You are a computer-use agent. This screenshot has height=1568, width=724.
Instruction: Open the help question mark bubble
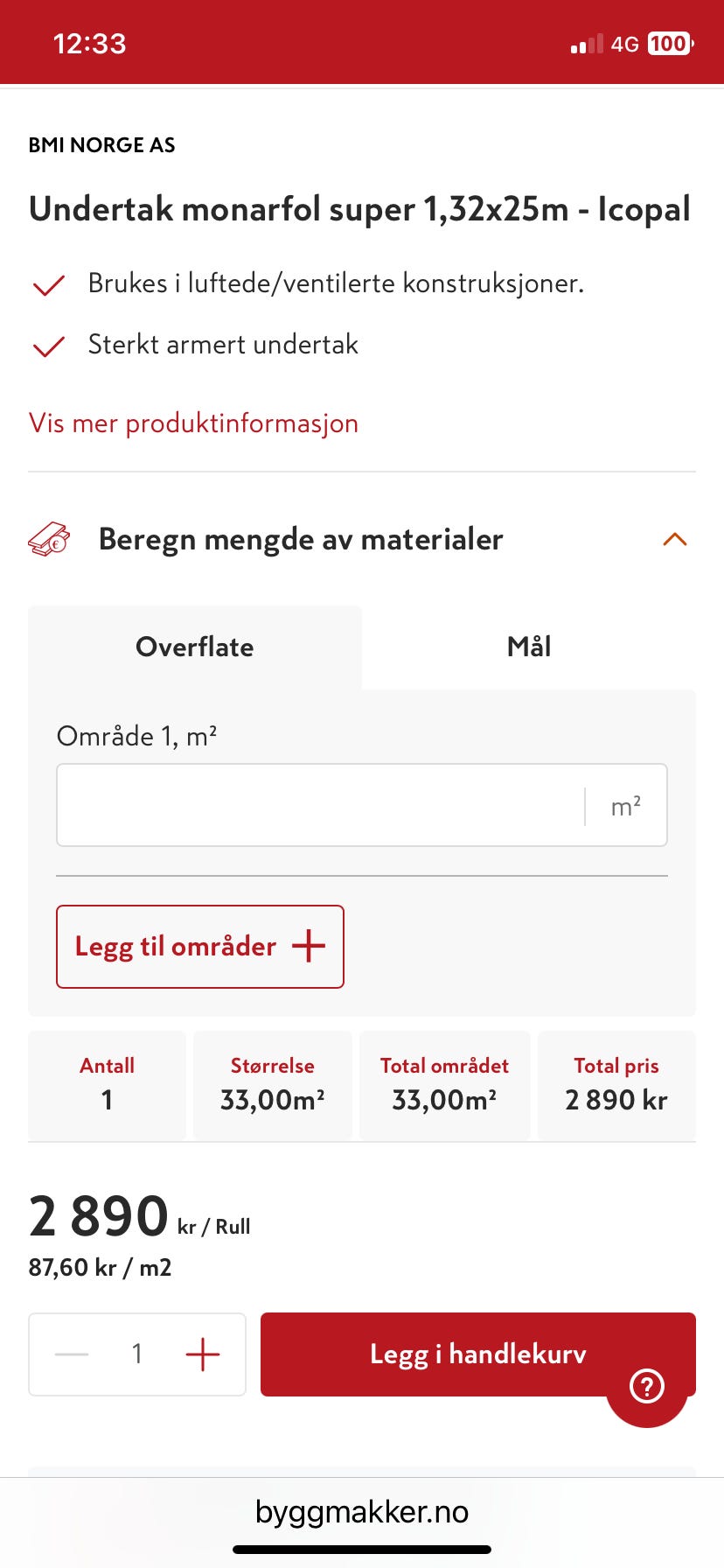tap(647, 1386)
